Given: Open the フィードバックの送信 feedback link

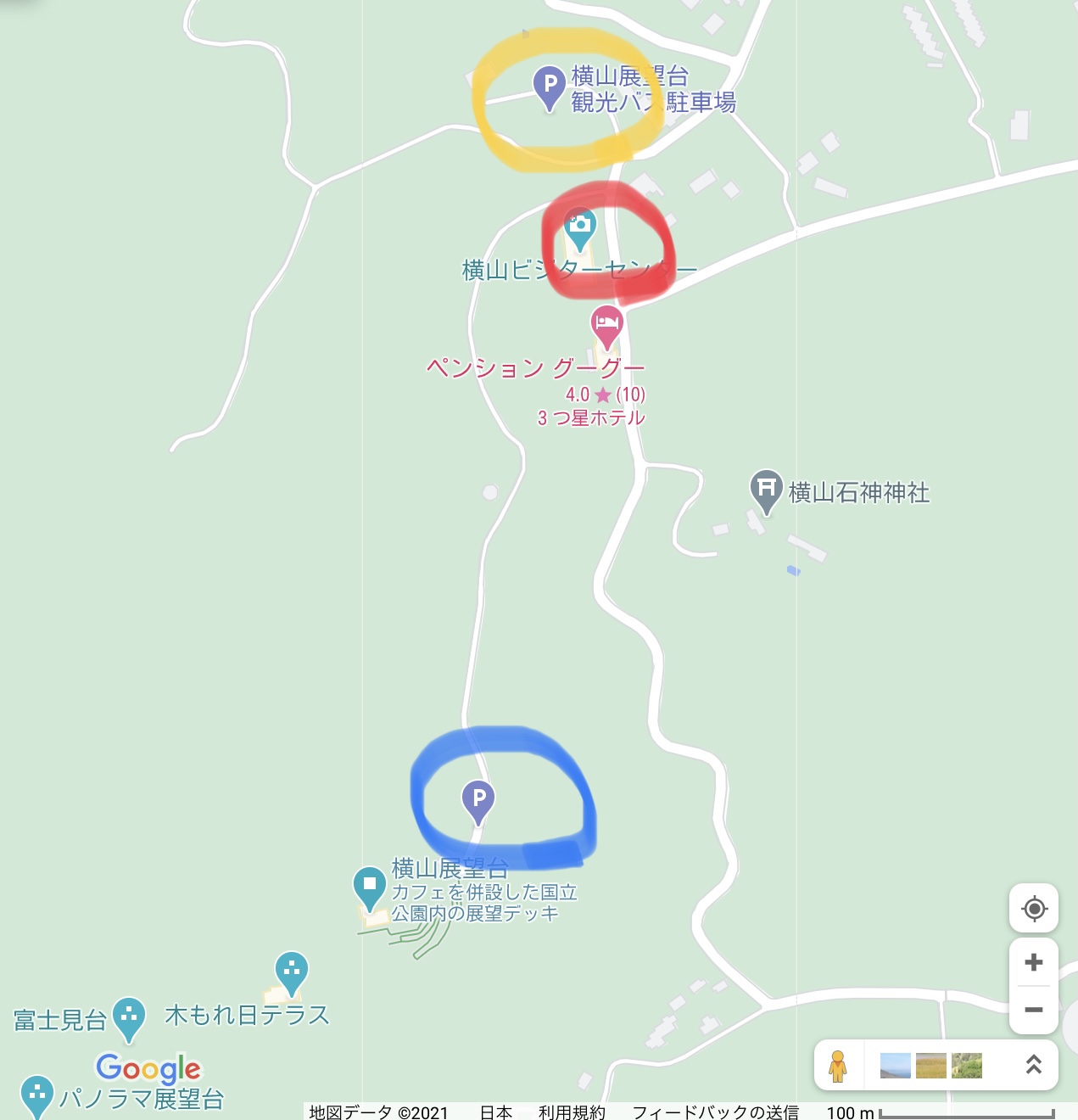Looking at the screenshot, I should [715, 1112].
